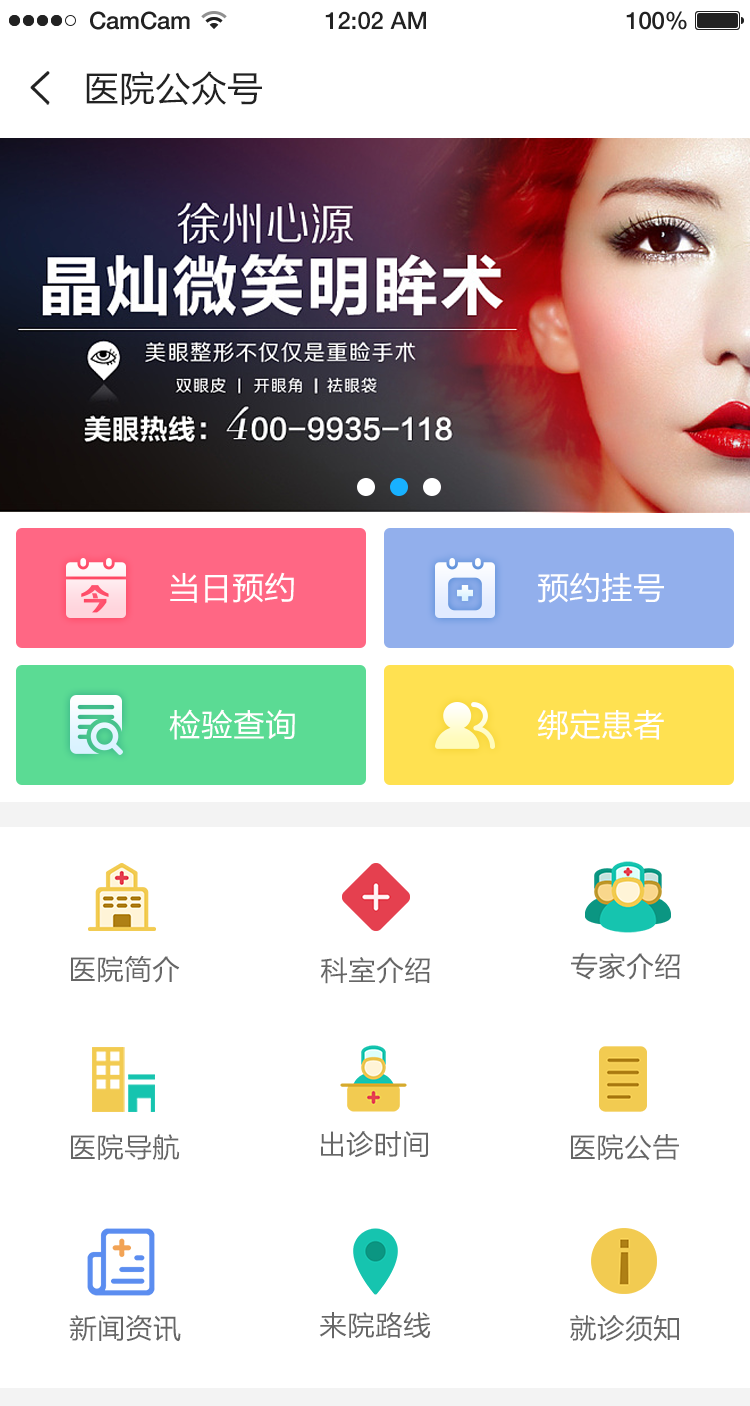Screen dimensions: 750x1406
Task: Read 新闻资讯 news
Action: pyautogui.click(x=124, y=1285)
